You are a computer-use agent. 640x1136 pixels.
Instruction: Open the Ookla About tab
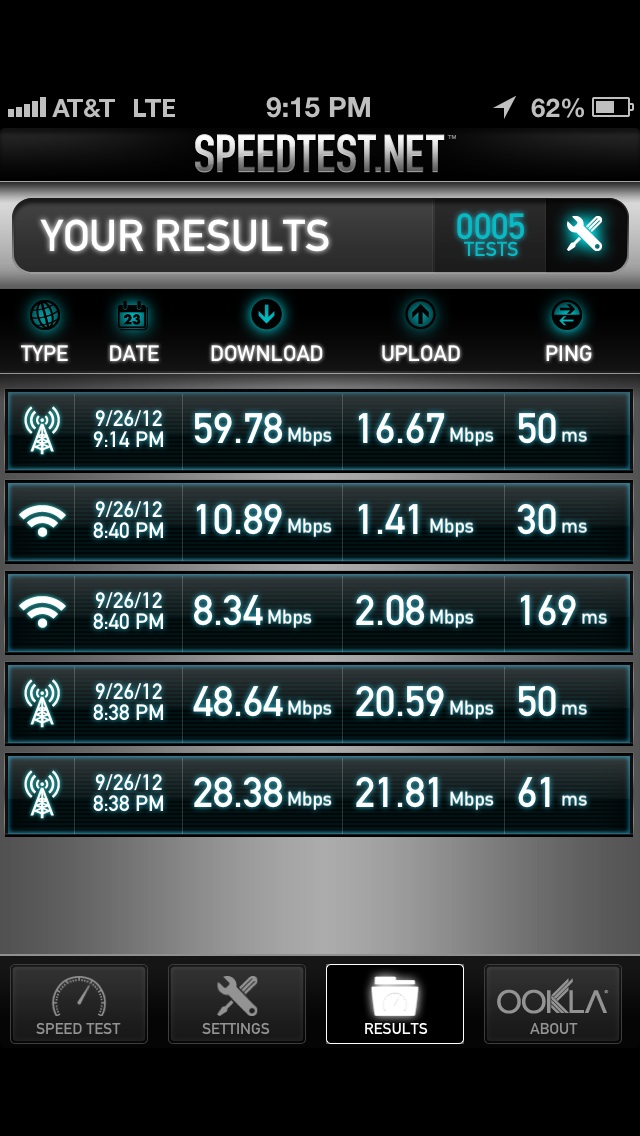click(553, 1003)
